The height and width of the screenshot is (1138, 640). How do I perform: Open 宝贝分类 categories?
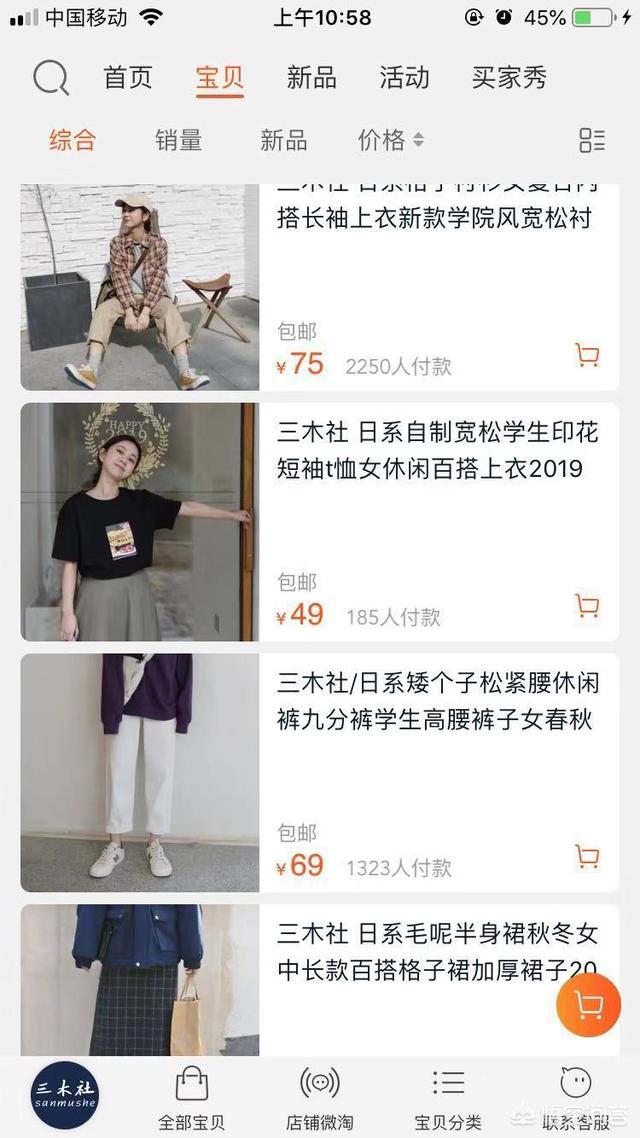click(x=448, y=1097)
